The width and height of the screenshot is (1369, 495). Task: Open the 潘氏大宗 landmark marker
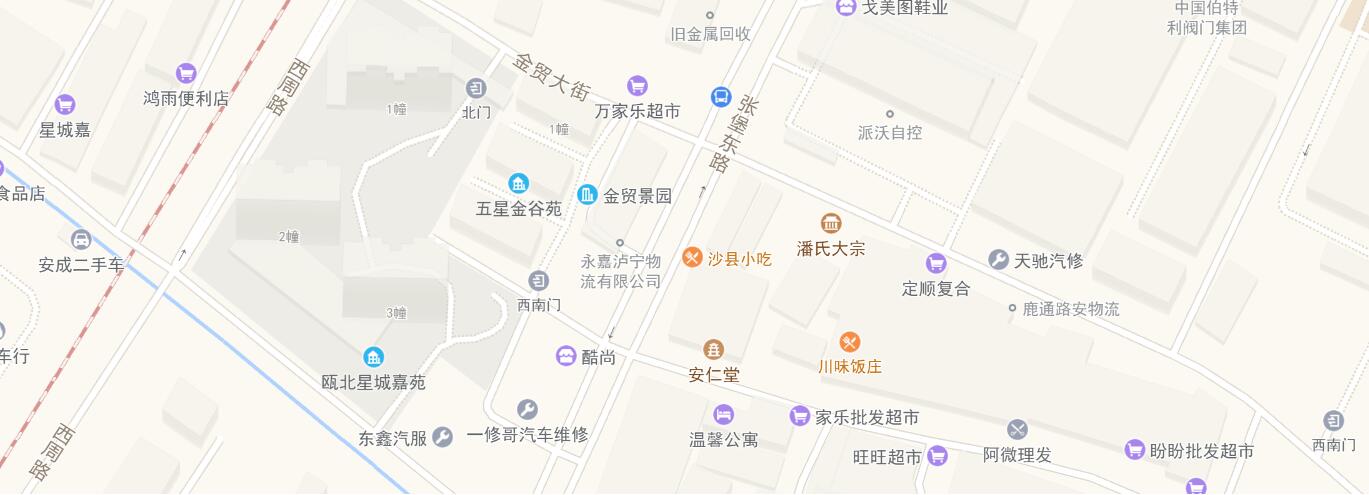830,223
